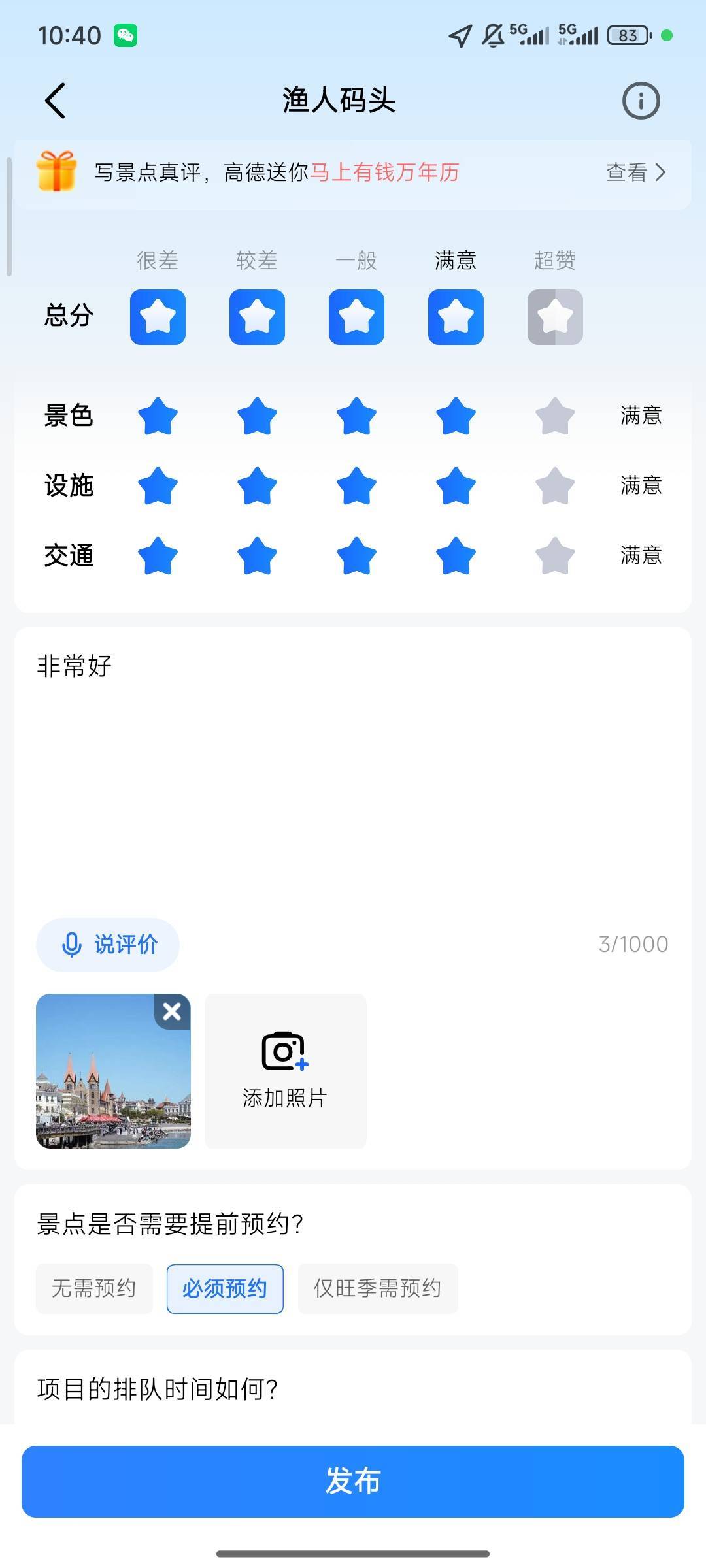
Task: Go back from the 渔人码头 review page
Action: [x=56, y=101]
